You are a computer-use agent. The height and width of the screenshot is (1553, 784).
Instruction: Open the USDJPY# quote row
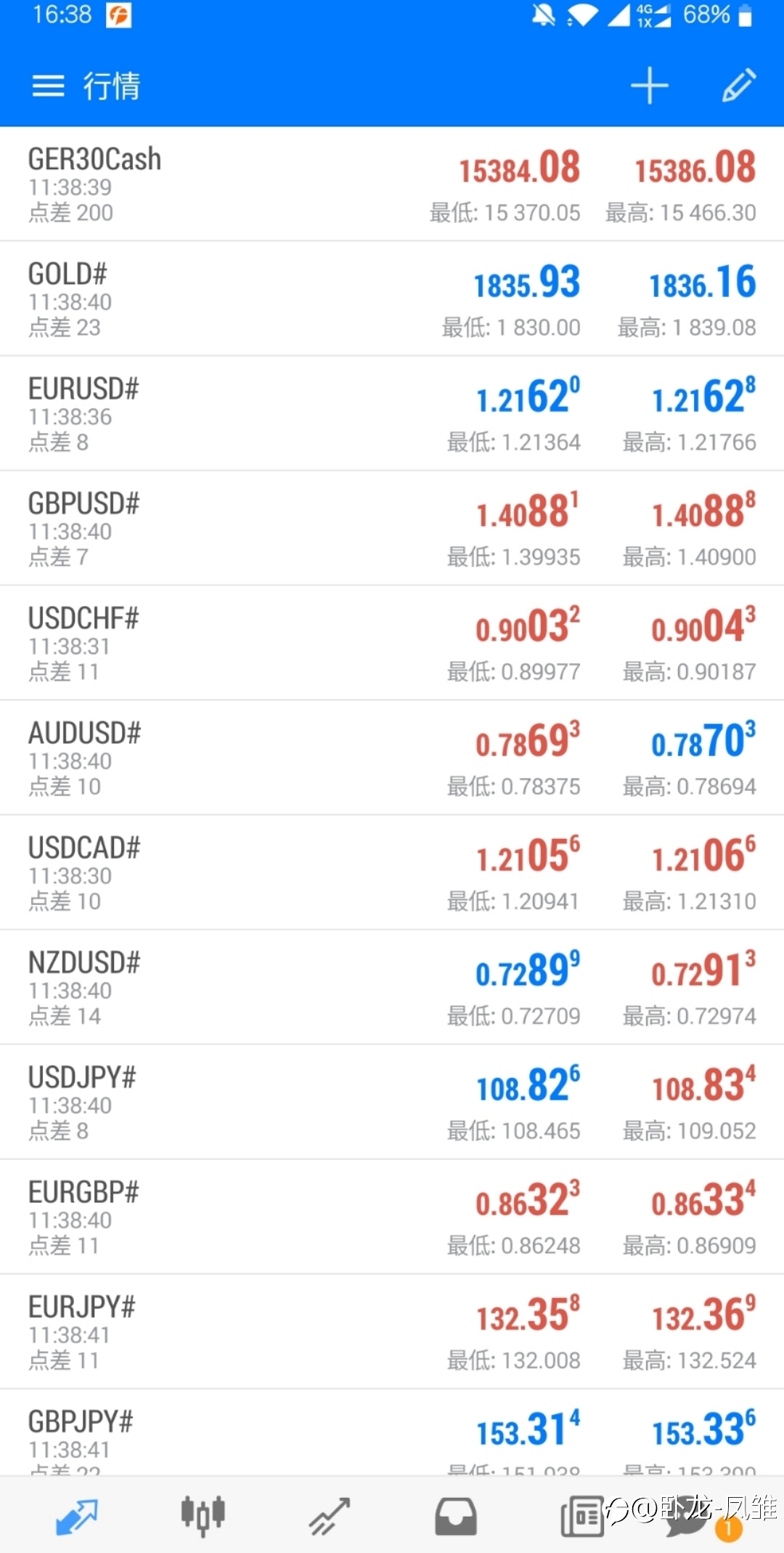pos(392,1102)
